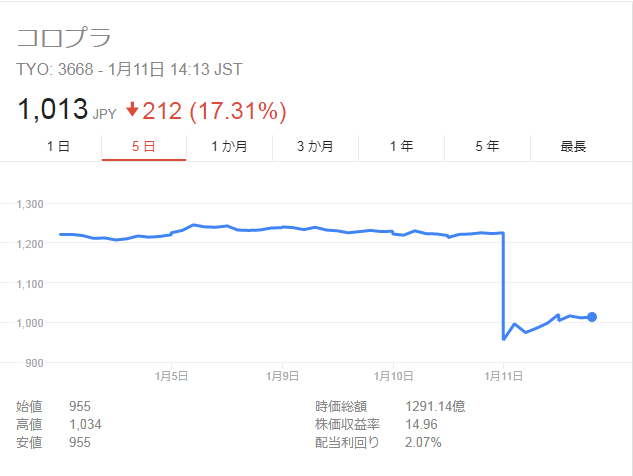View the 1年 price history

401,146
